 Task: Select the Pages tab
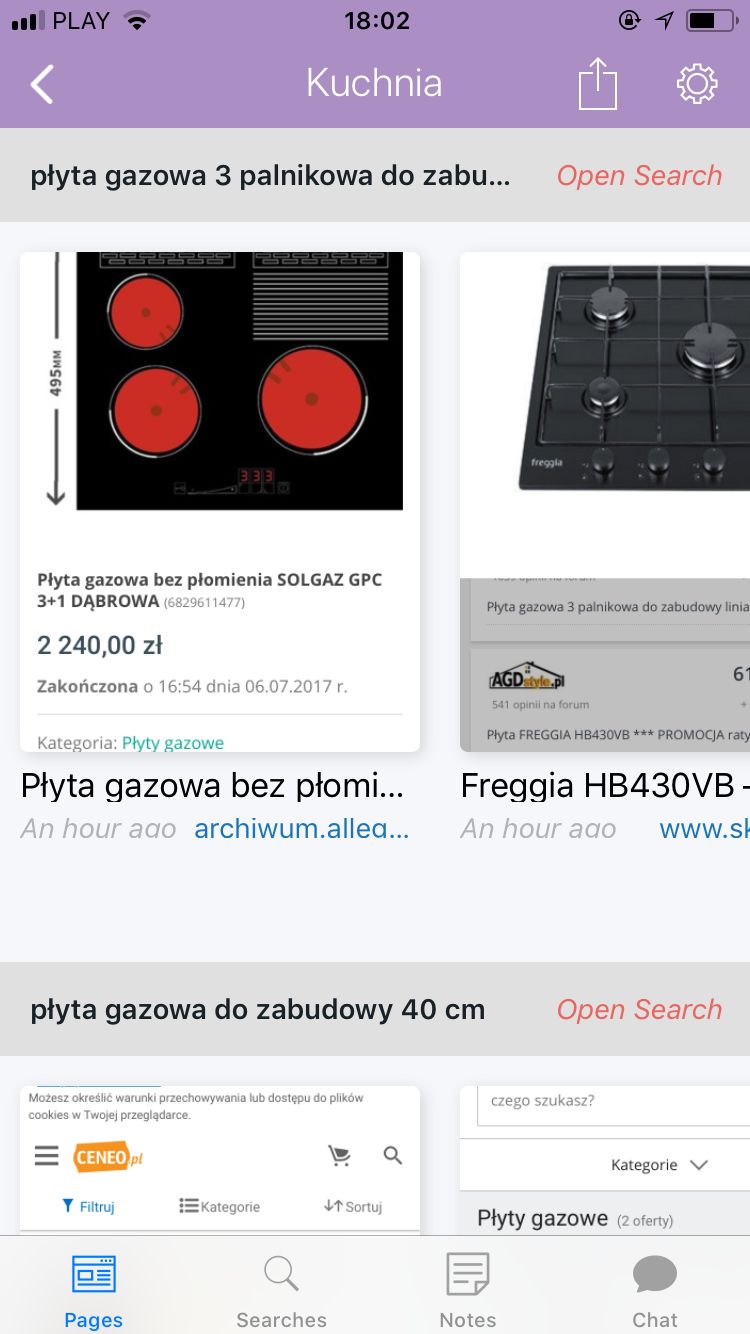click(x=93, y=1290)
